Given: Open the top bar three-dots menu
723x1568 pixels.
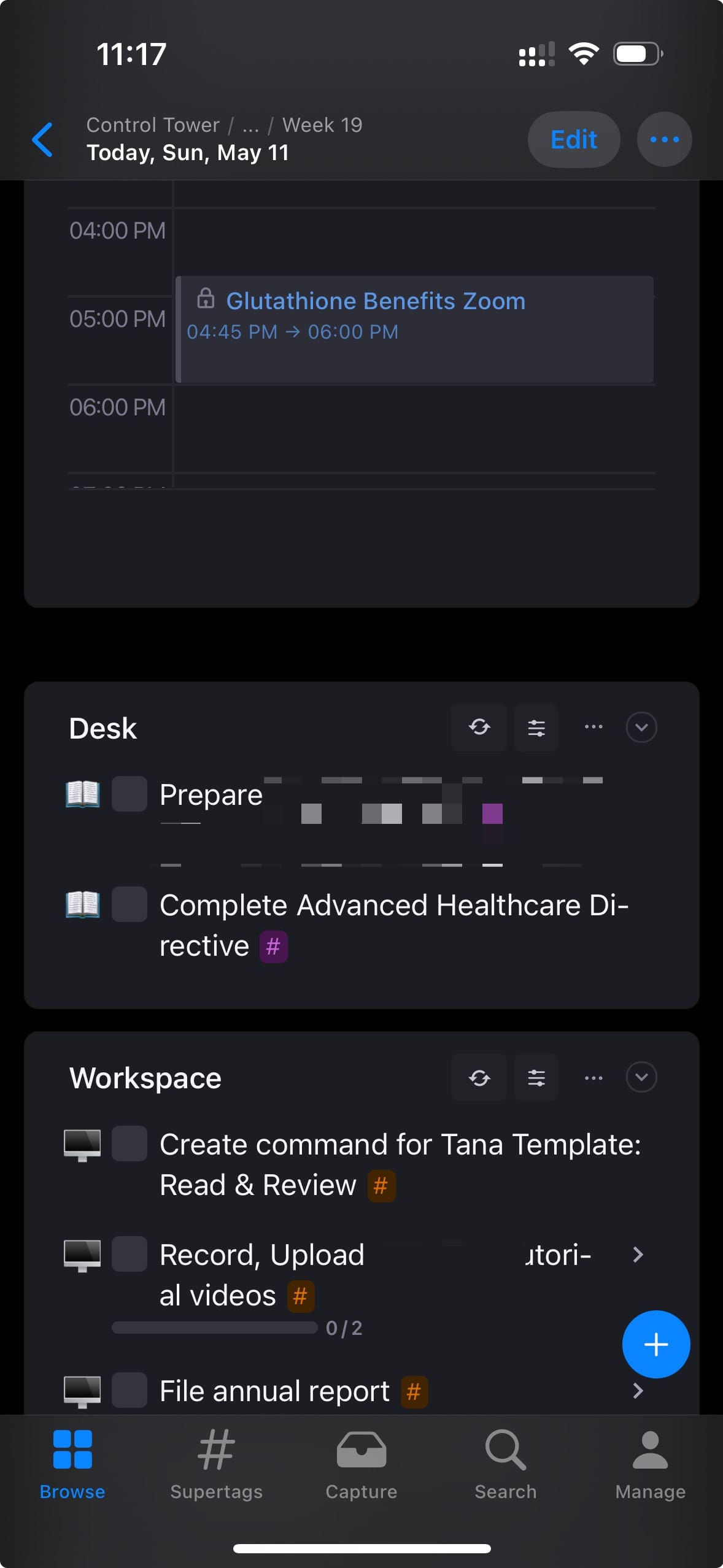Looking at the screenshot, I should click(x=664, y=139).
